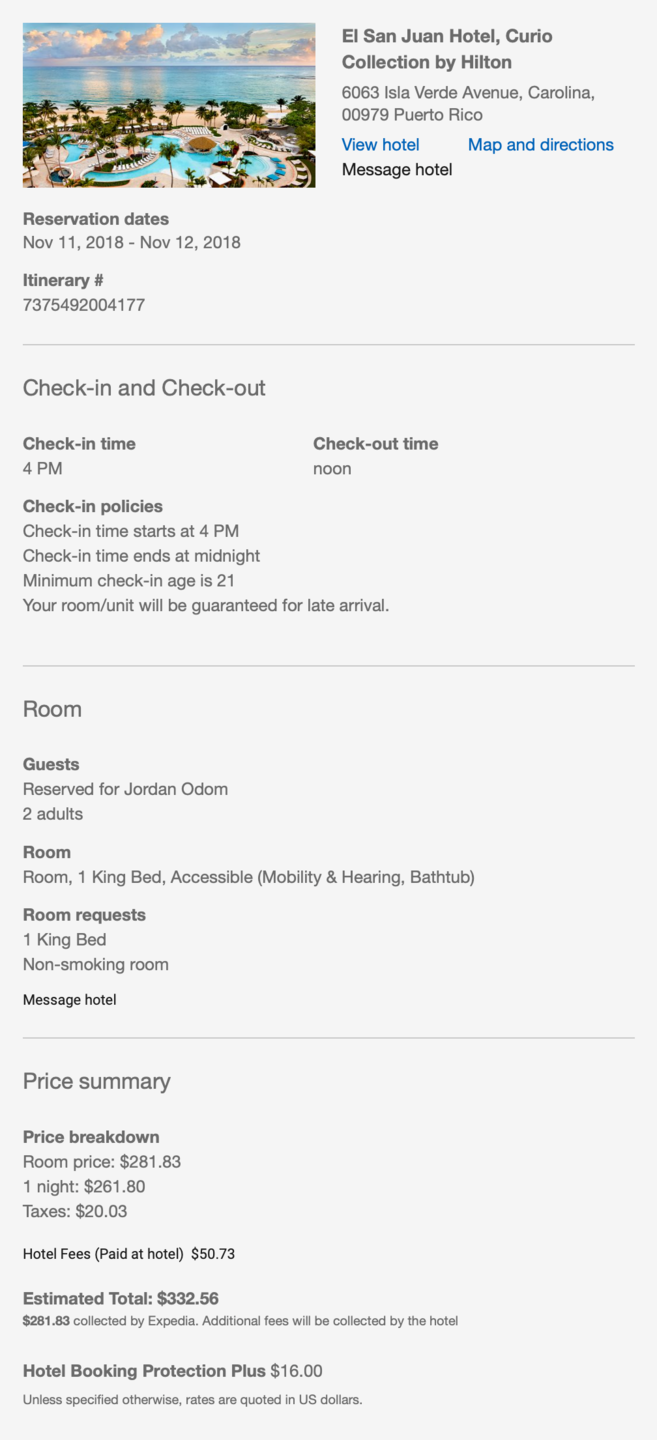Image resolution: width=657 pixels, height=1440 pixels.
Task: Tap Message hotel beside the hotel photo
Action: click(x=397, y=170)
